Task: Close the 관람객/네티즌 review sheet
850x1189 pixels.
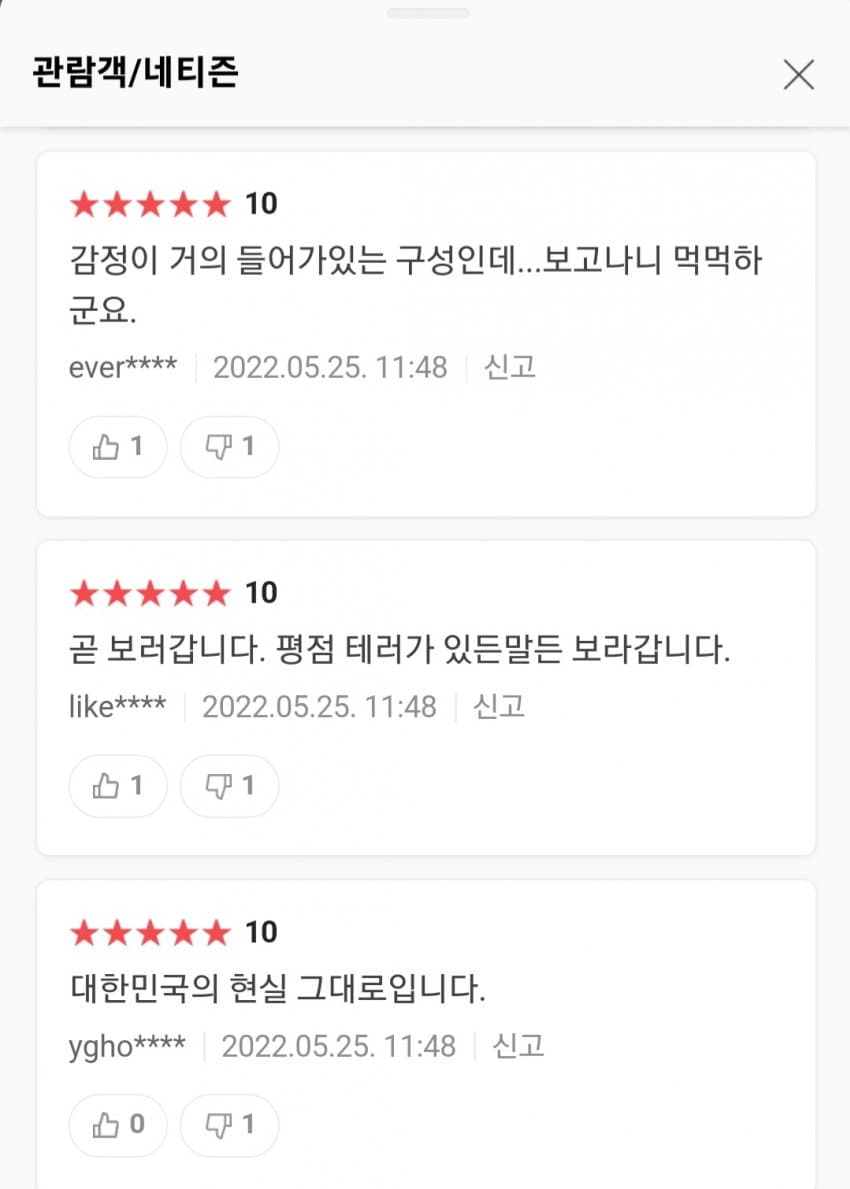Action: (x=798, y=75)
